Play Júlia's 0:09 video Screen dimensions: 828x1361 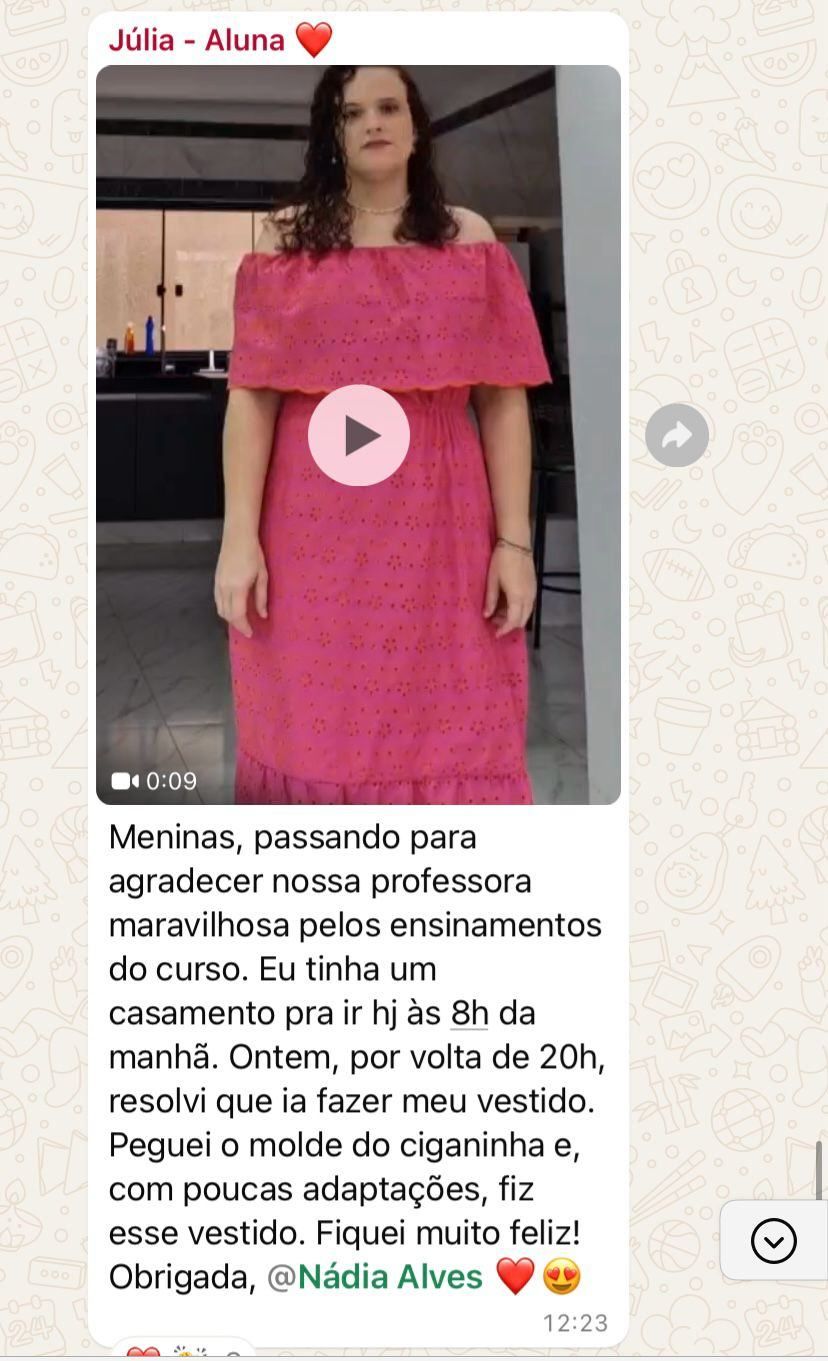pyautogui.click(x=358, y=435)
